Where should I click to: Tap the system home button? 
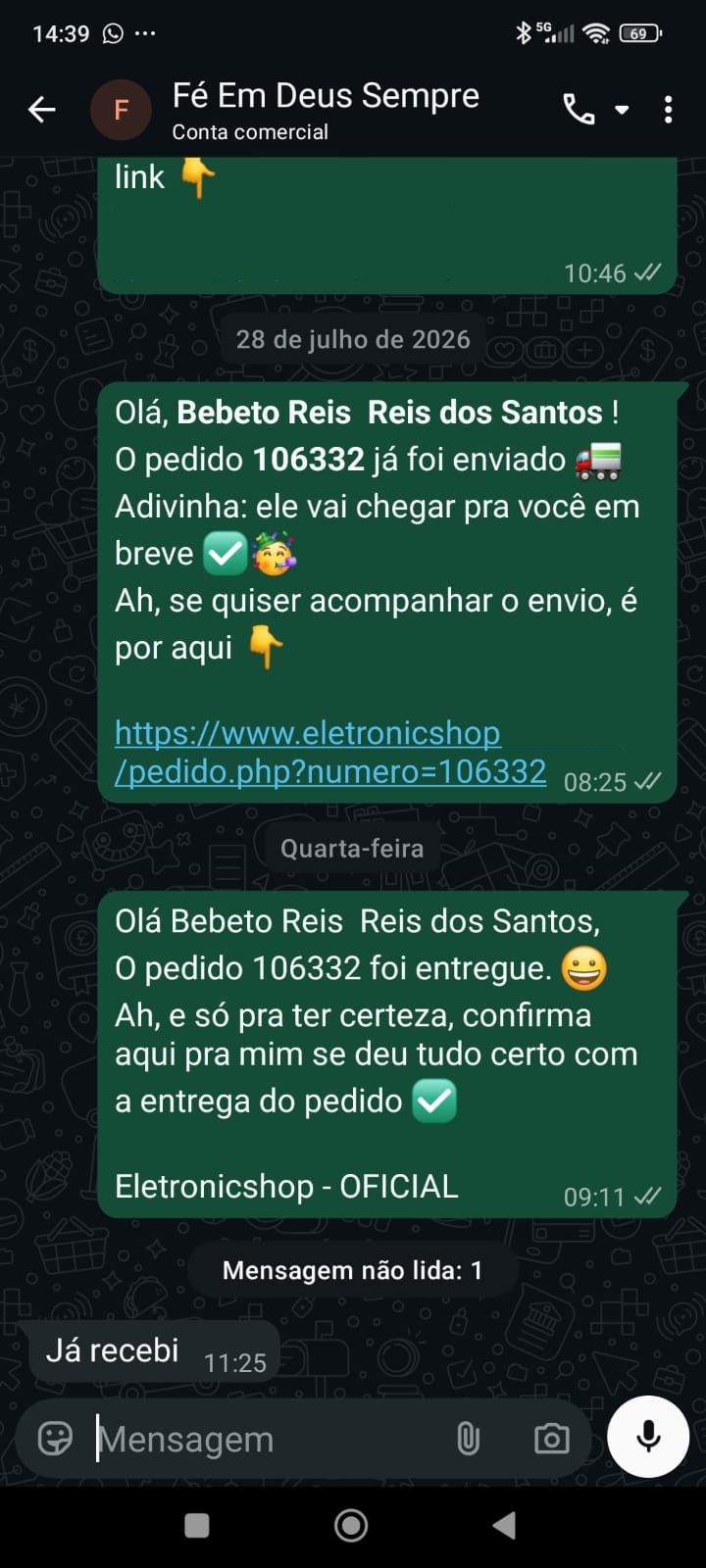pyautogui.click(x=351, y=1525)
